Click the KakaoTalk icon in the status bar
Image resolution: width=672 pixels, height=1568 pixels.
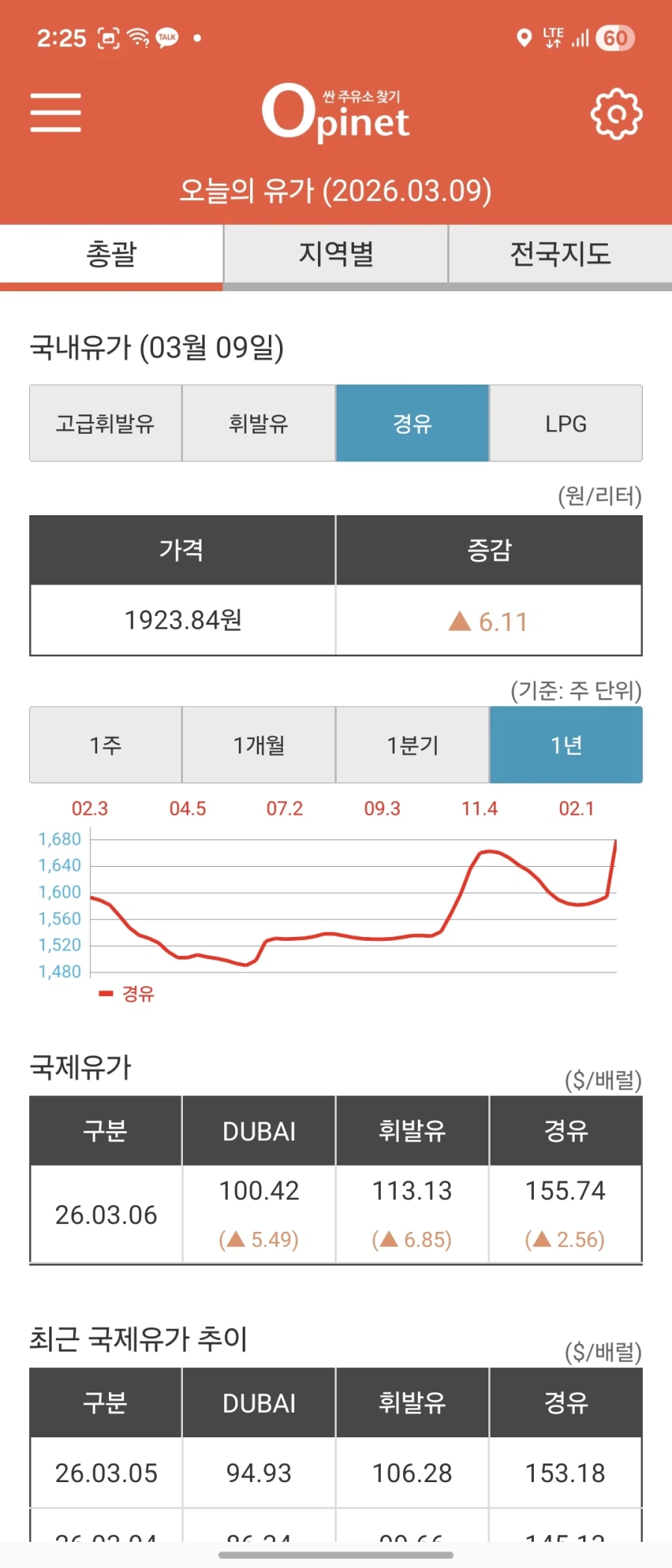[166, 37]
